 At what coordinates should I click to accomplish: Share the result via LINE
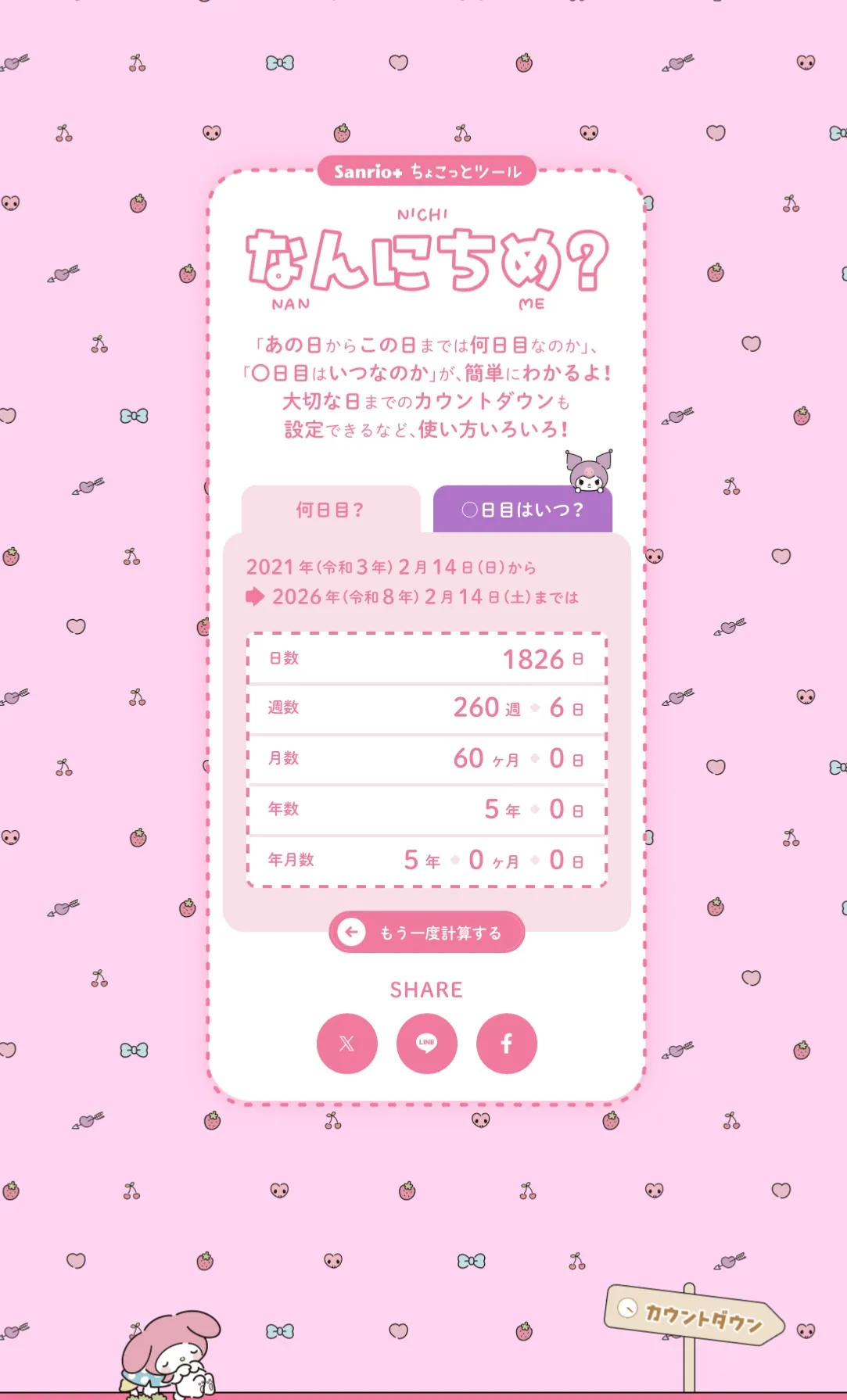(x=426, y=1044)
